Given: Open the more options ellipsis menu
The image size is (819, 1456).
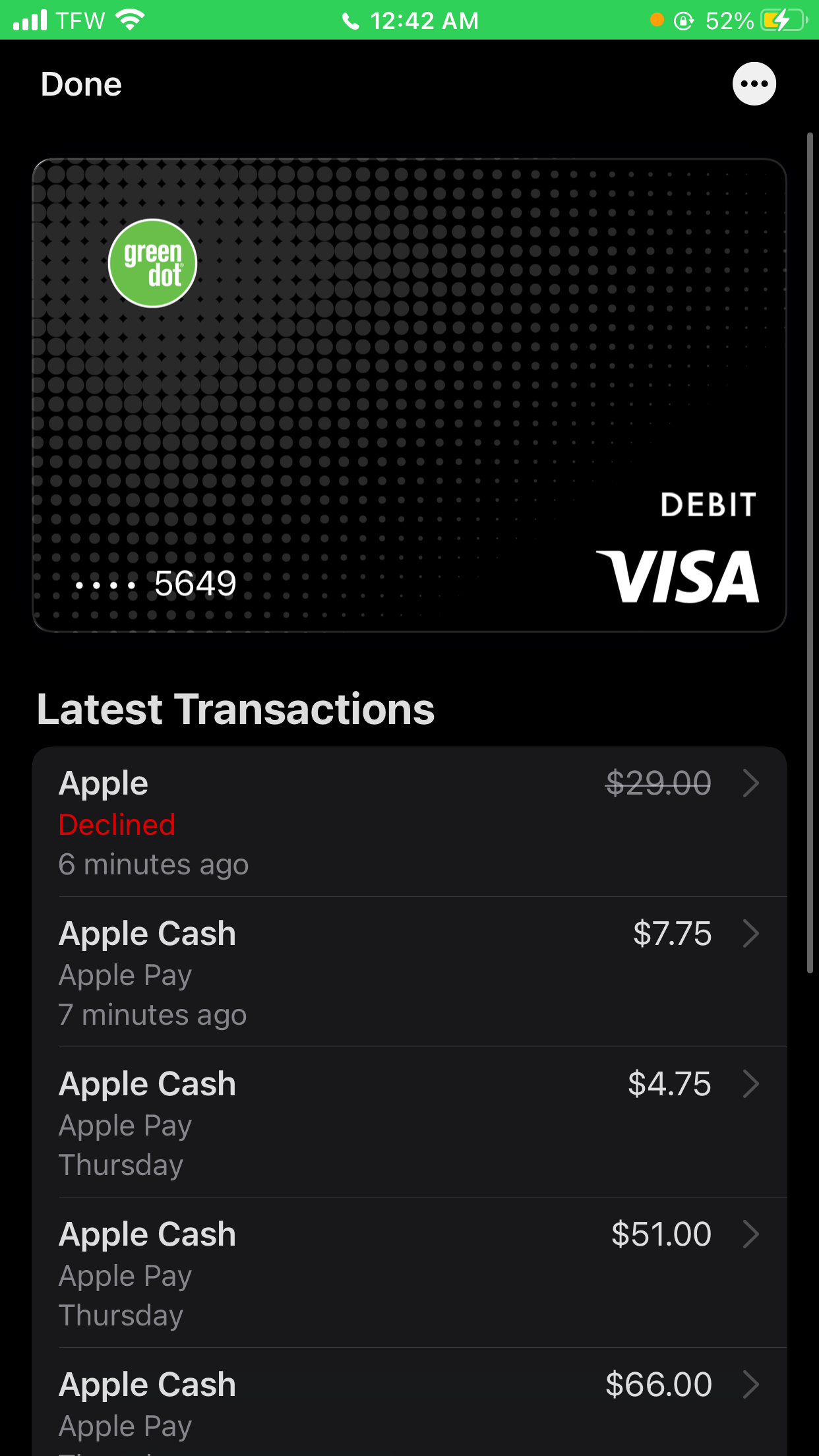Looking at the screenshot, I should point(754,84).
